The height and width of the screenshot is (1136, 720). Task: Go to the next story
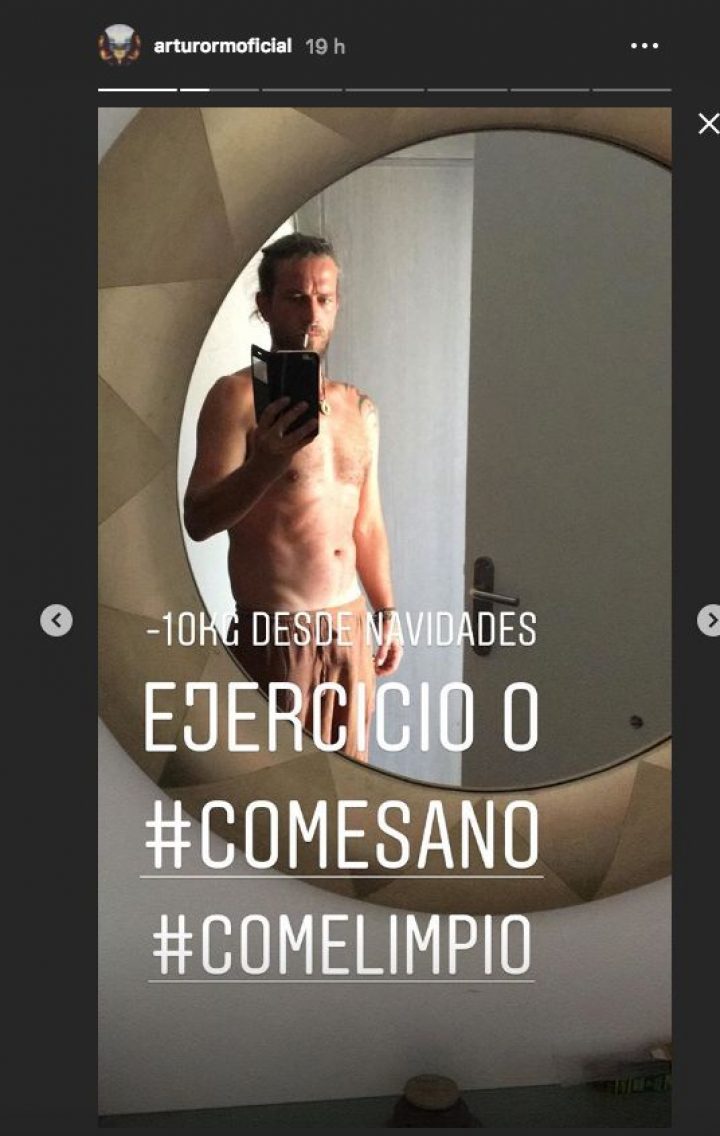tap(709, 620)
